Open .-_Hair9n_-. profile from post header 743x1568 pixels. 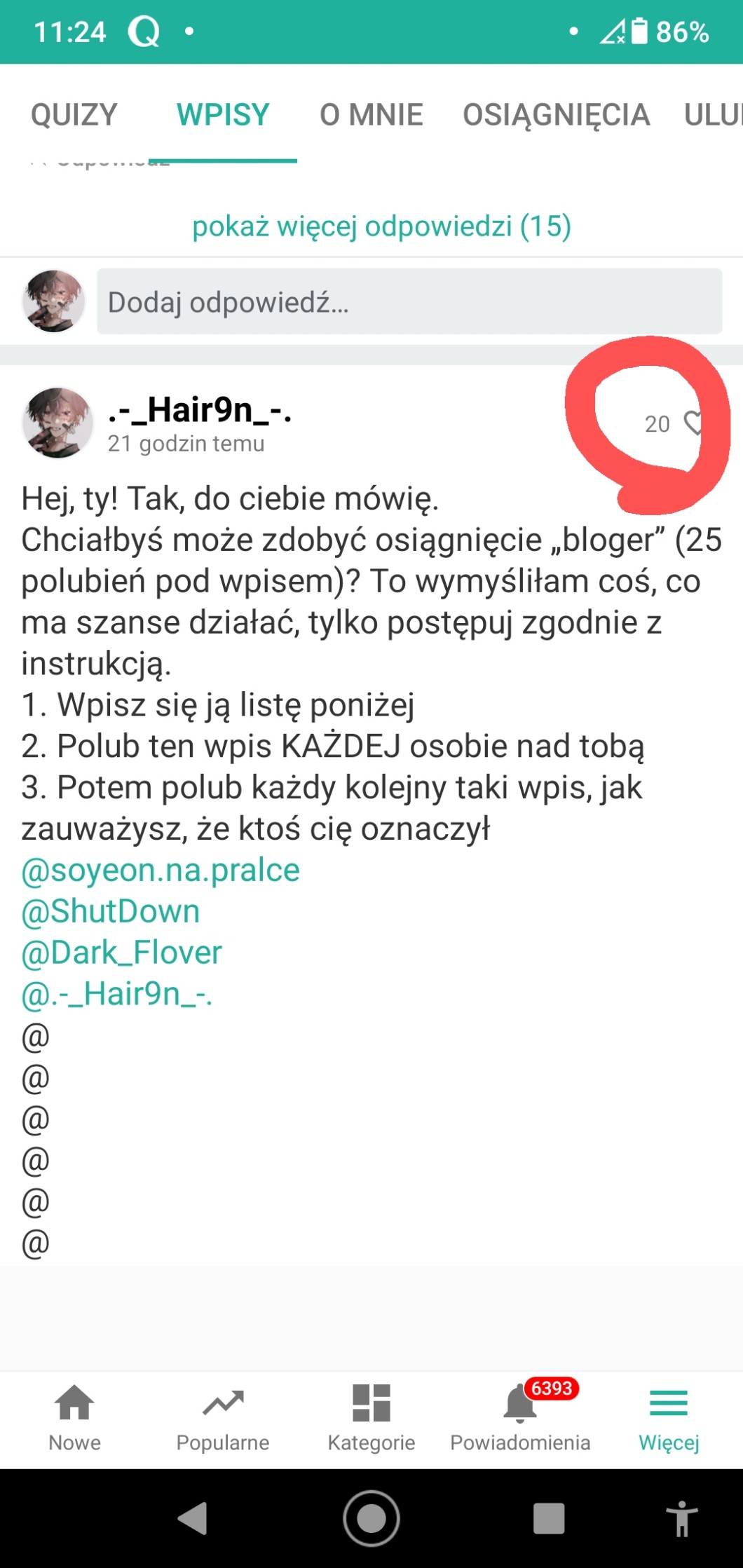pos(200,410)
